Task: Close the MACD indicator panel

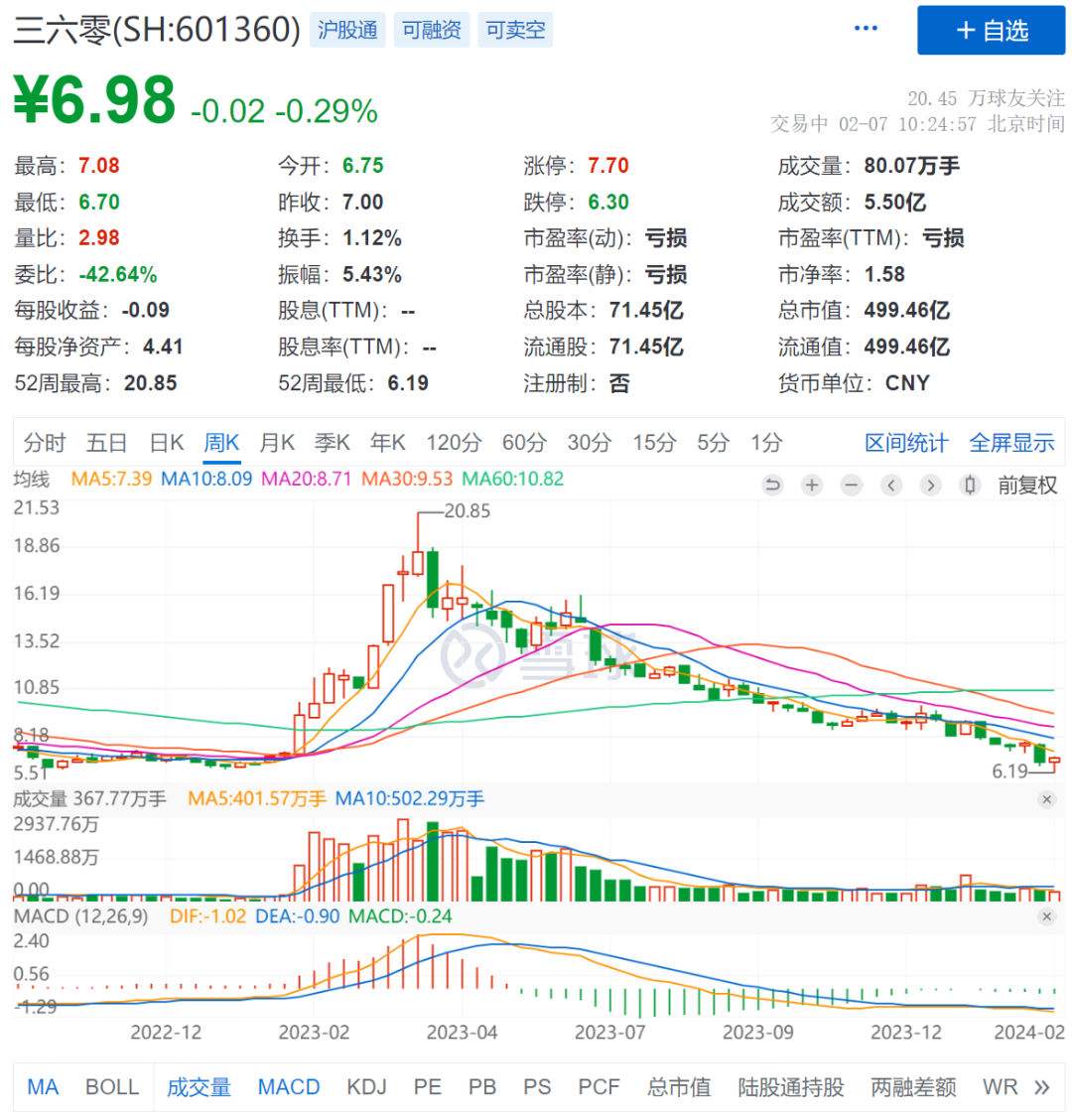Action: point(1046,916)
